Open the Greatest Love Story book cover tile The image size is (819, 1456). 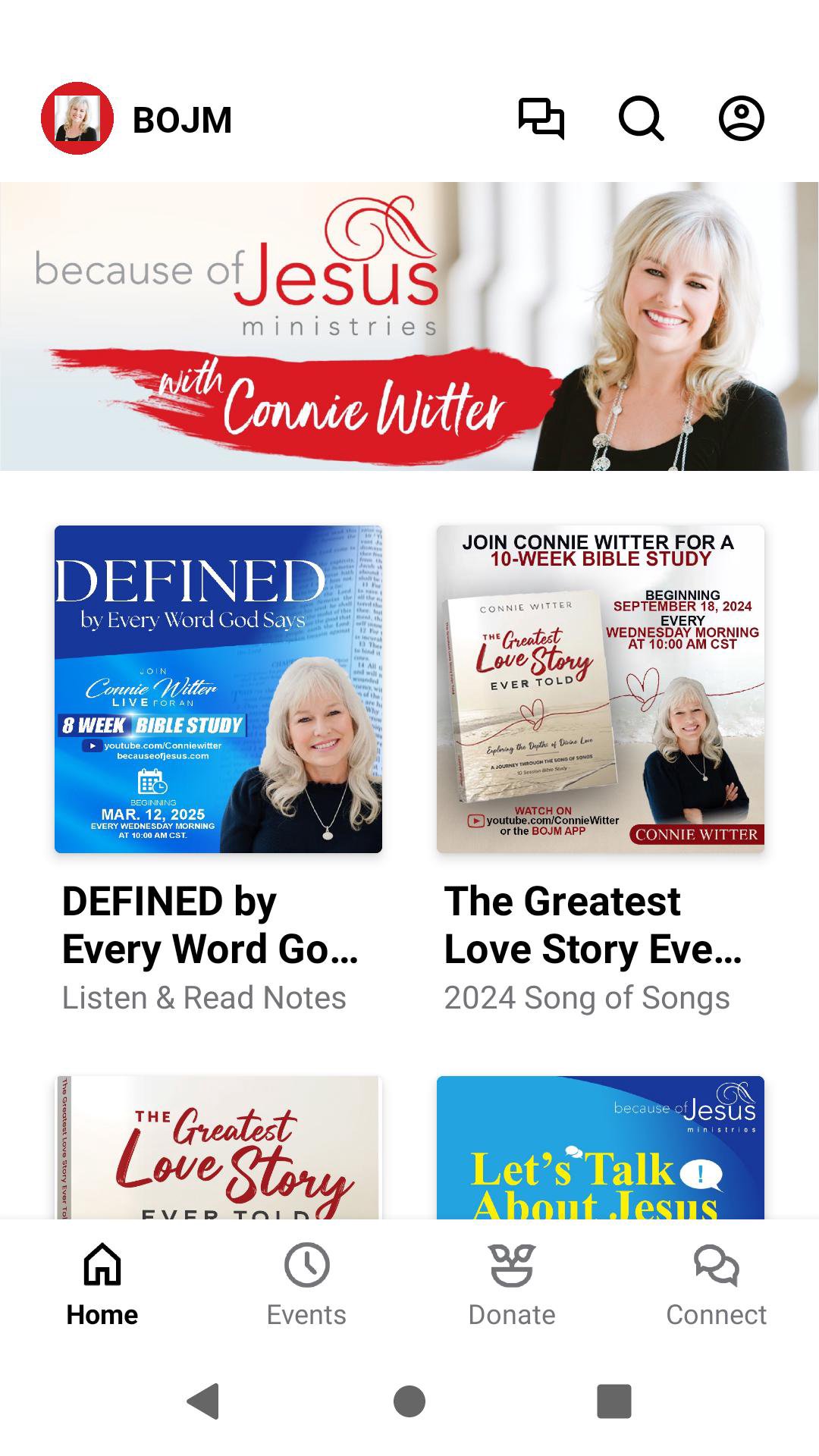[x=218, y=1147]
